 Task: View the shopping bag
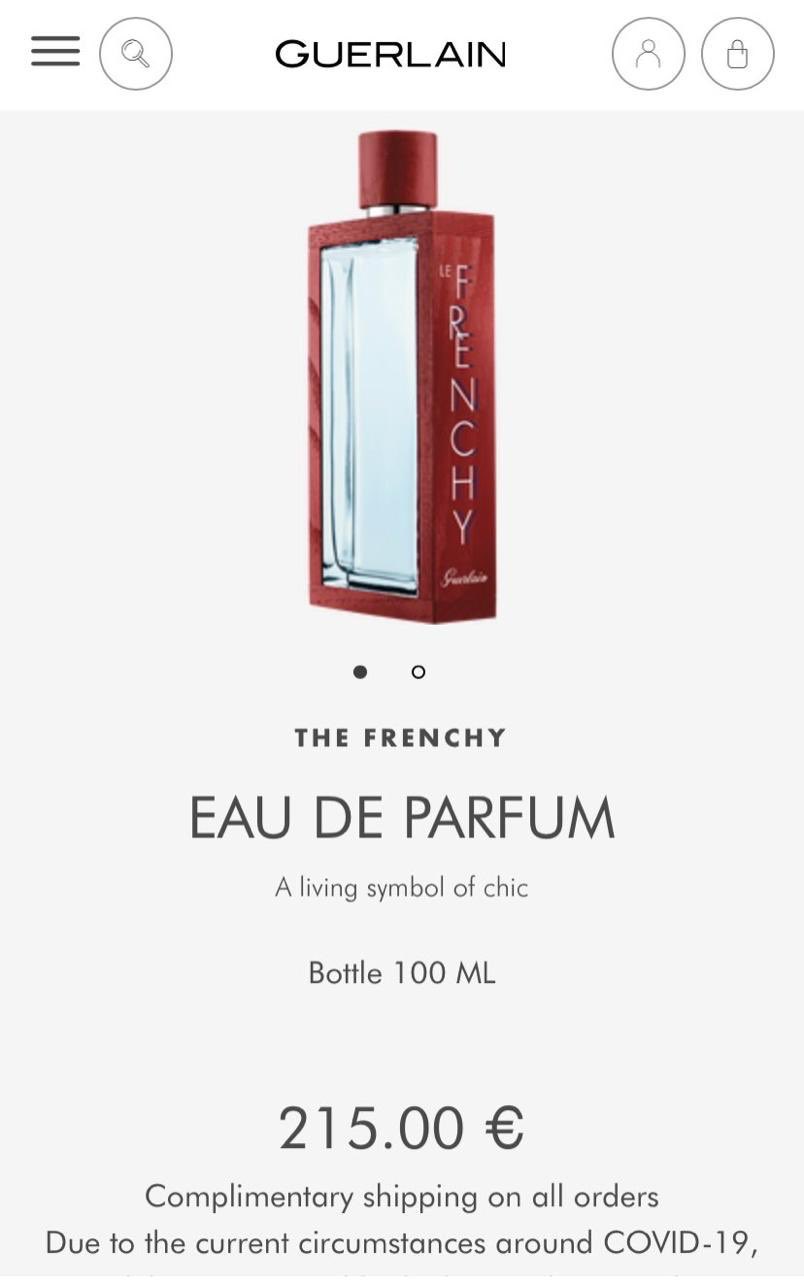[737, 54]
